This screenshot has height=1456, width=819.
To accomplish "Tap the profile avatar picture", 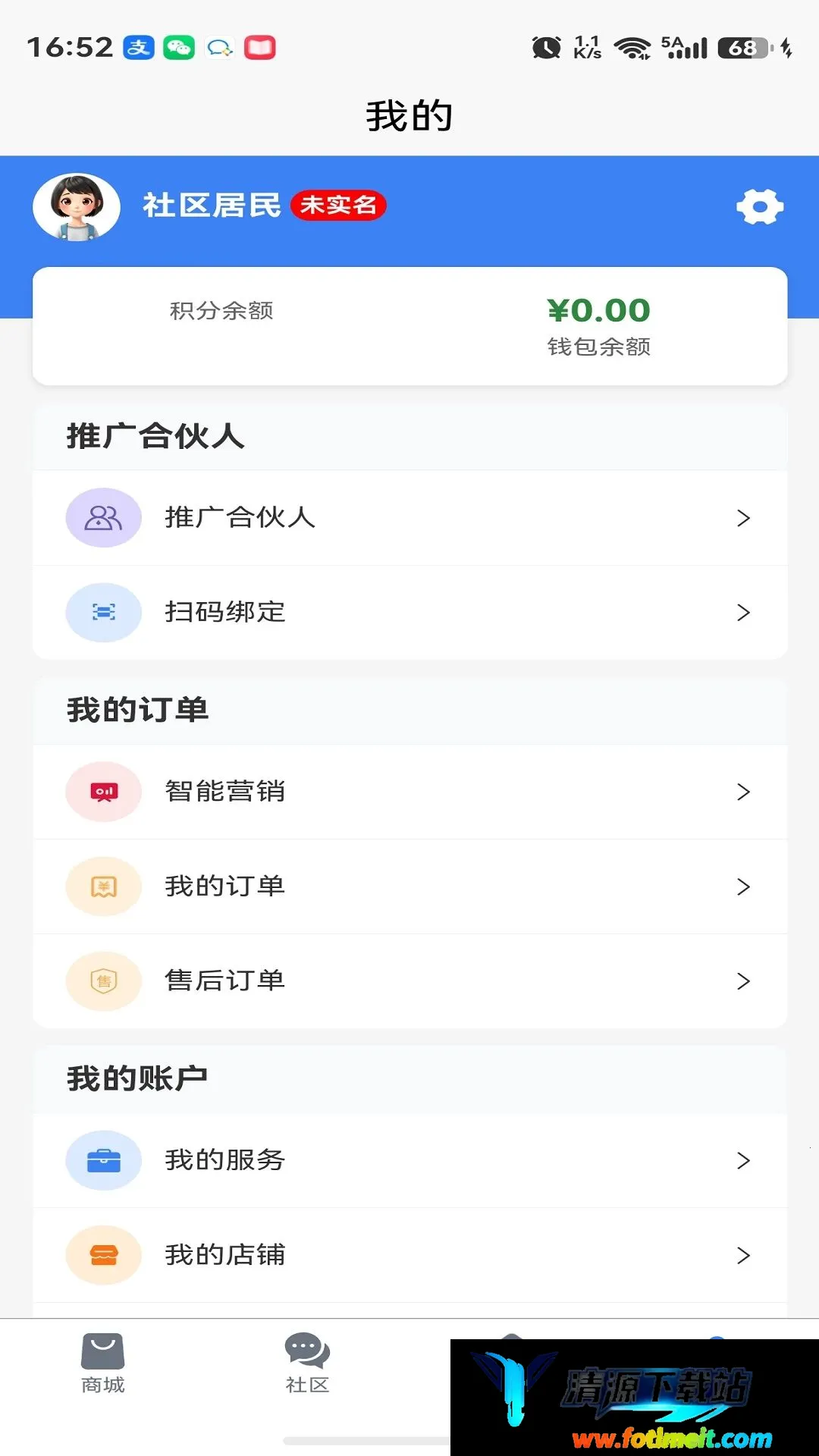I will (x=77, y=207).
